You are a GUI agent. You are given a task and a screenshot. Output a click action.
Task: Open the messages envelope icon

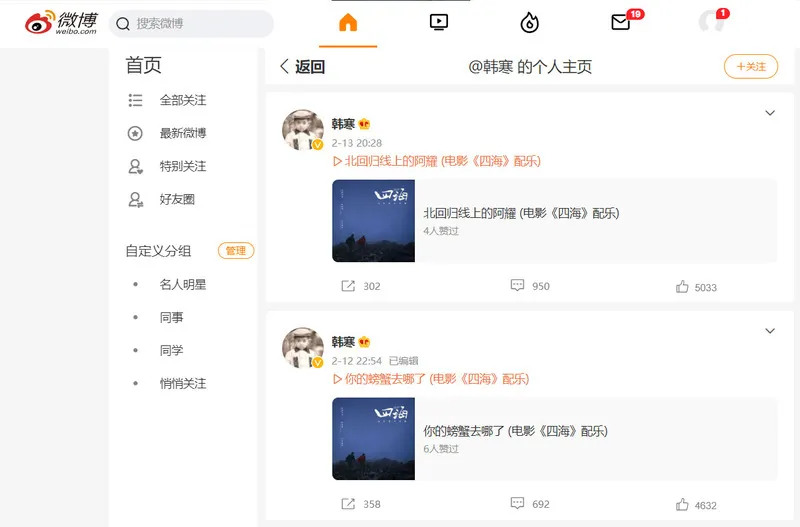(x=620, y=22)
